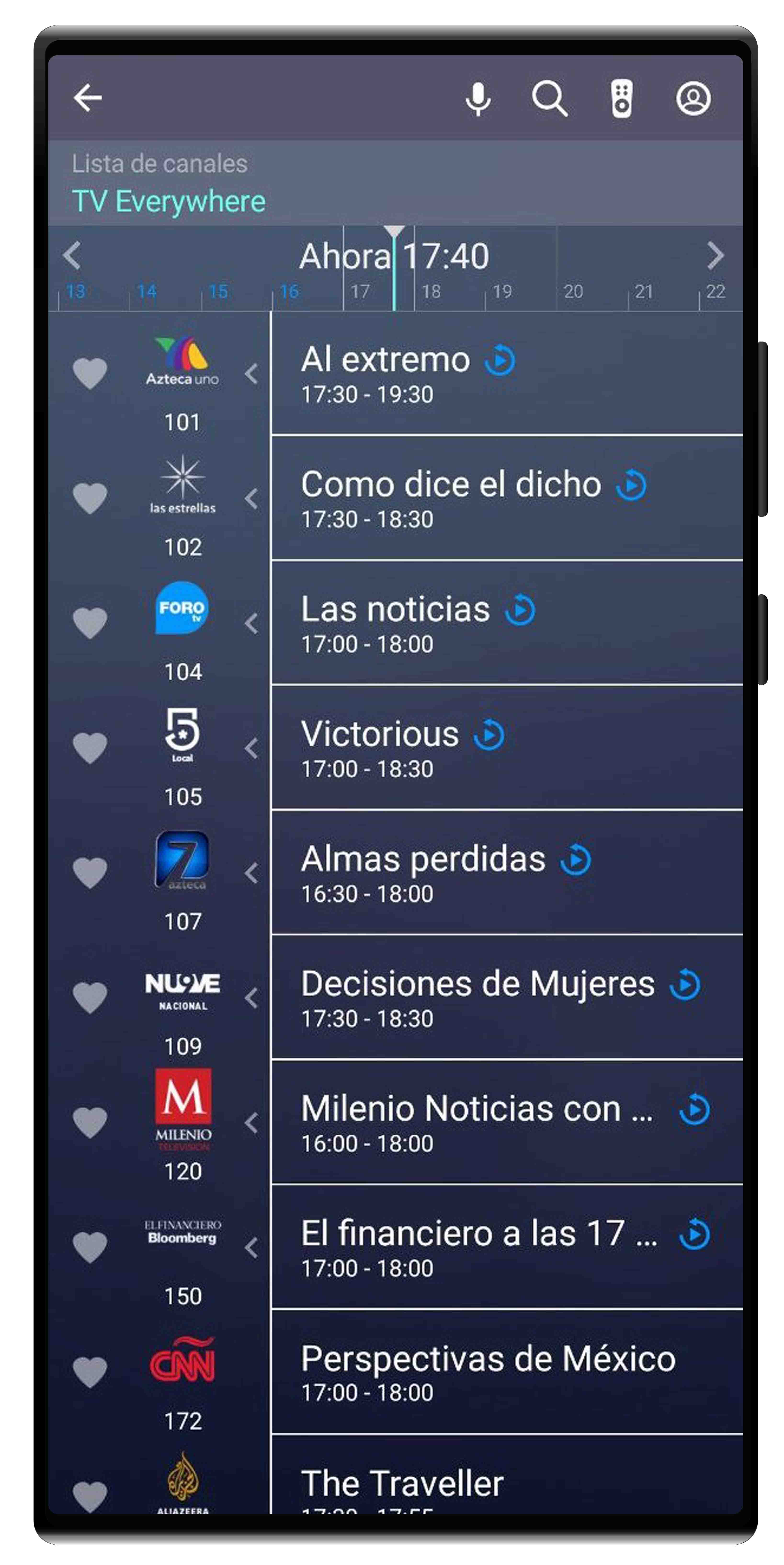784x1565 pixels.
Task: Open the search magnifier
Action: pos(549,99)
